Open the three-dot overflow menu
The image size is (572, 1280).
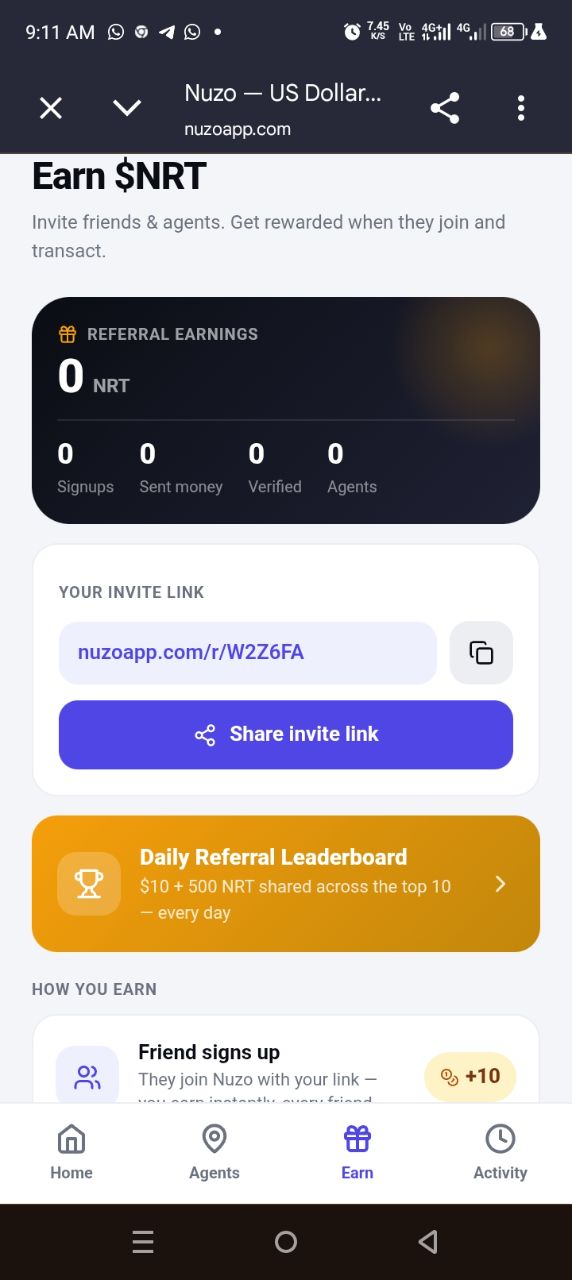click(521, 108)
